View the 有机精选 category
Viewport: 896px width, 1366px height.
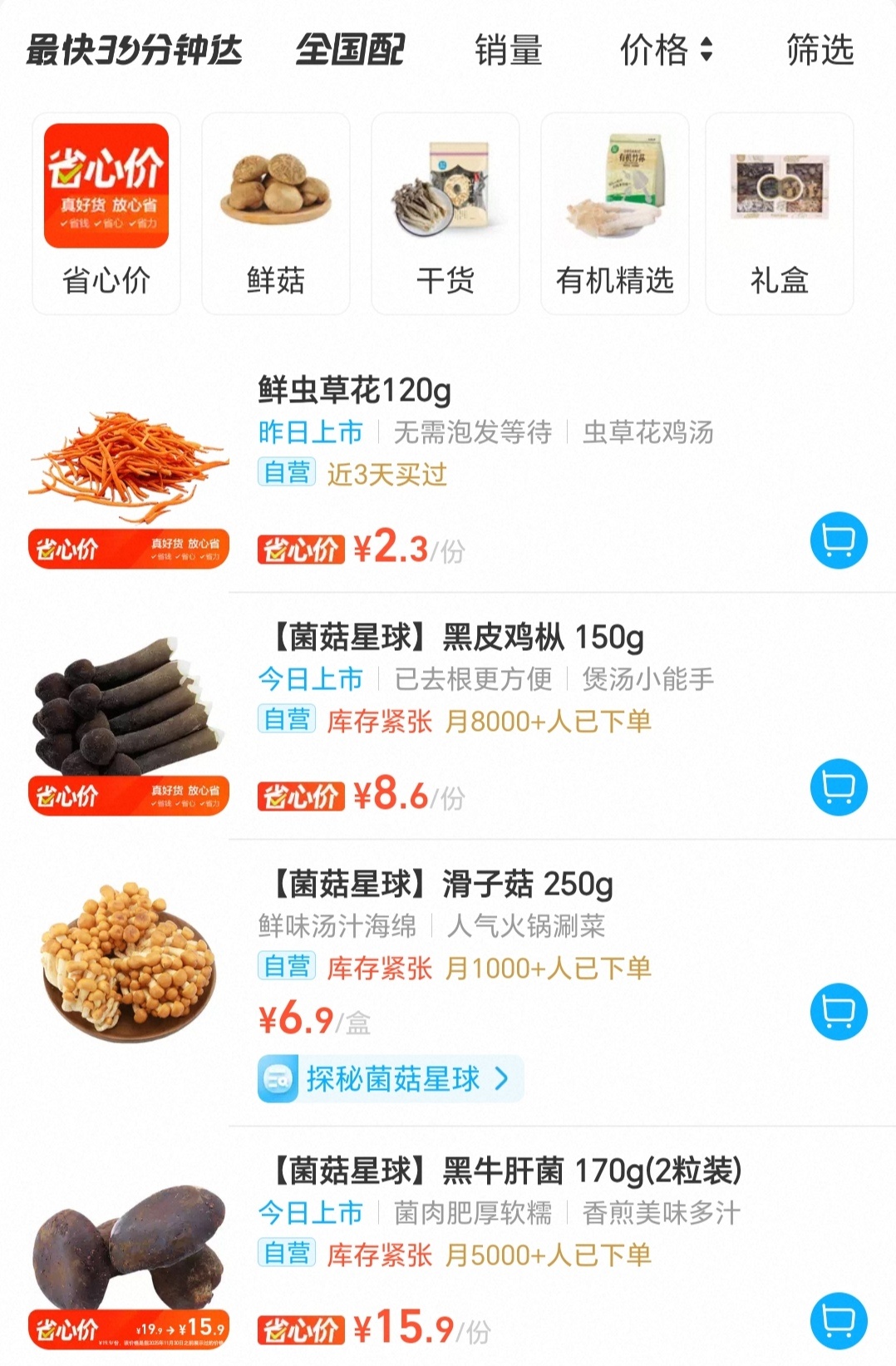point(615,214)
